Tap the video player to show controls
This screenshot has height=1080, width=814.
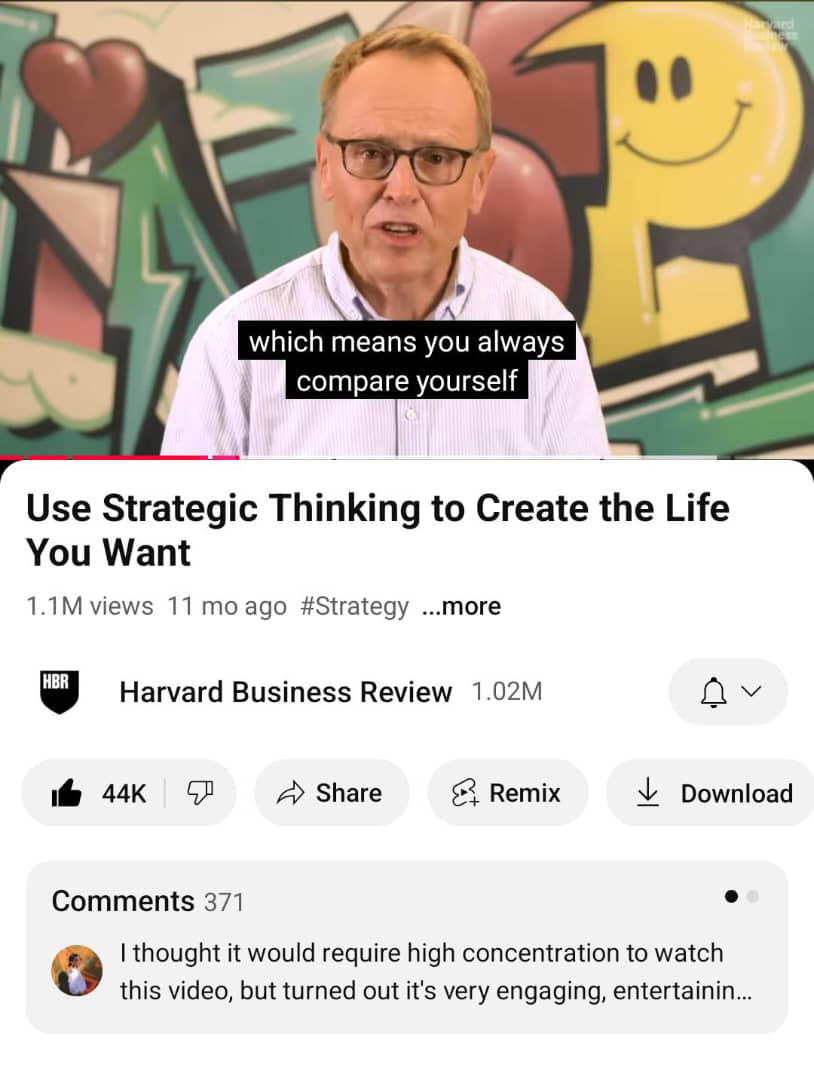click(x=407, y=200)
